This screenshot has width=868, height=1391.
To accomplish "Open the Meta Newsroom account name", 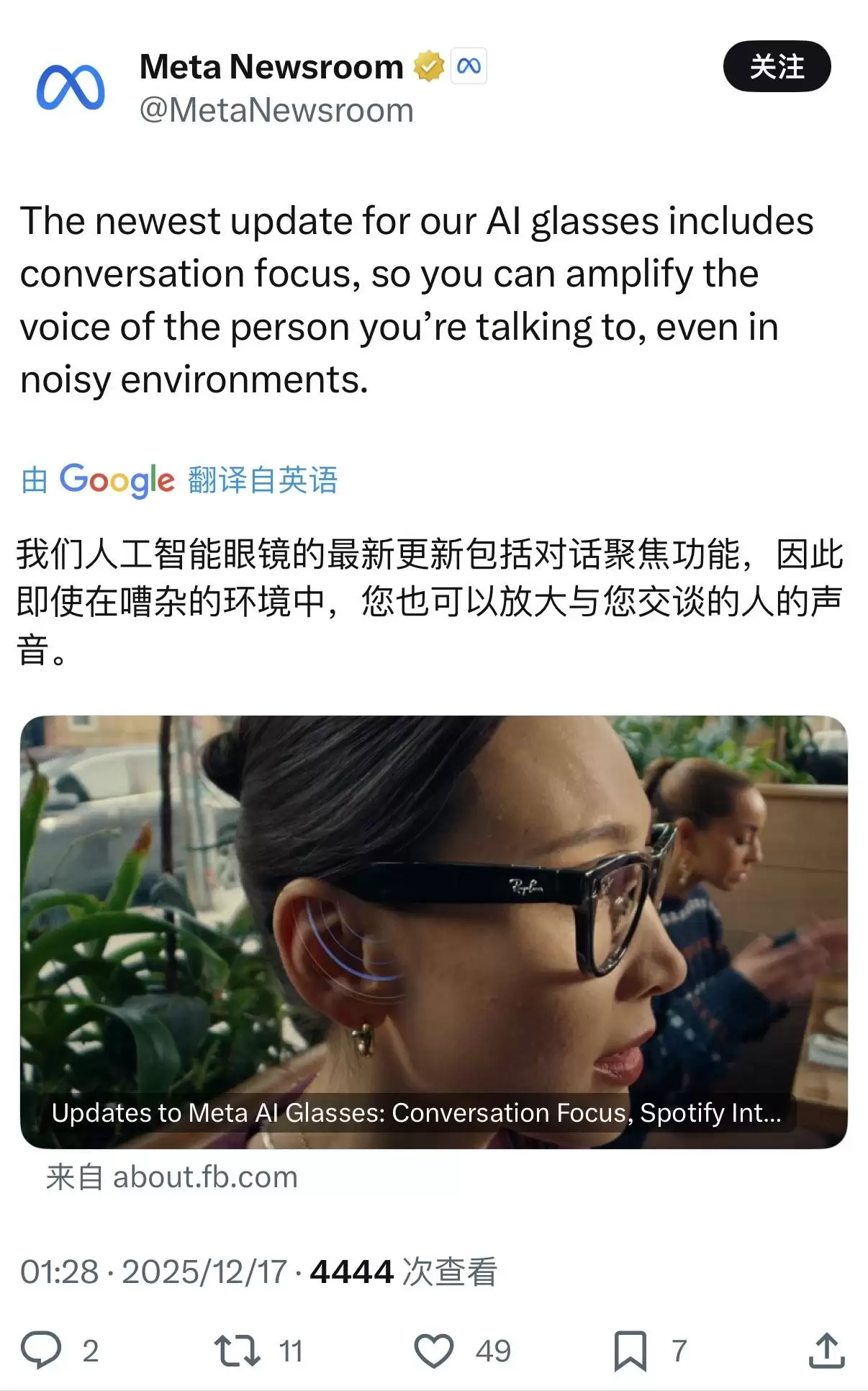I will coord(271,67).
